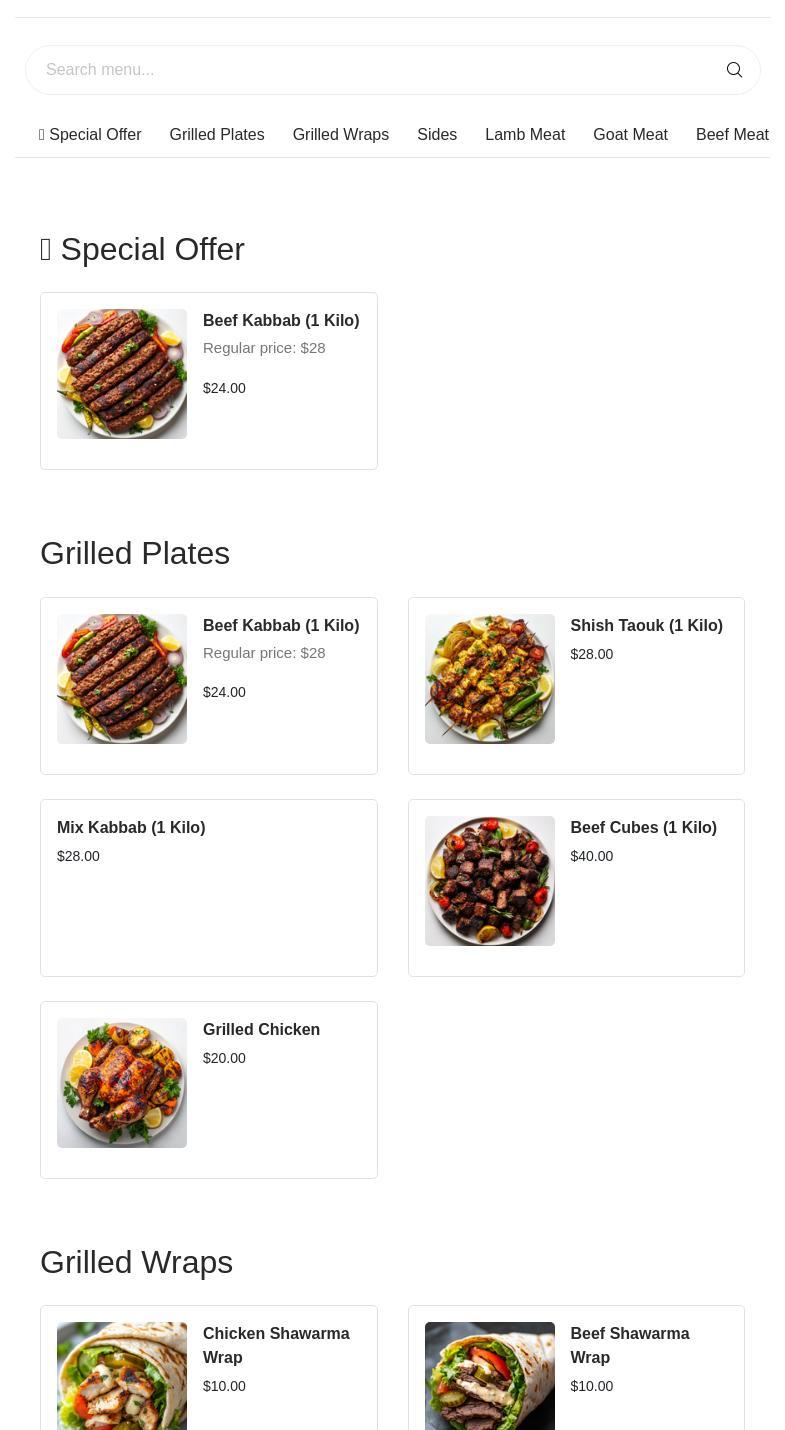
Task: Switch to the Beef Meat tab
Action: pyautogui.click(x=732, y=135)
